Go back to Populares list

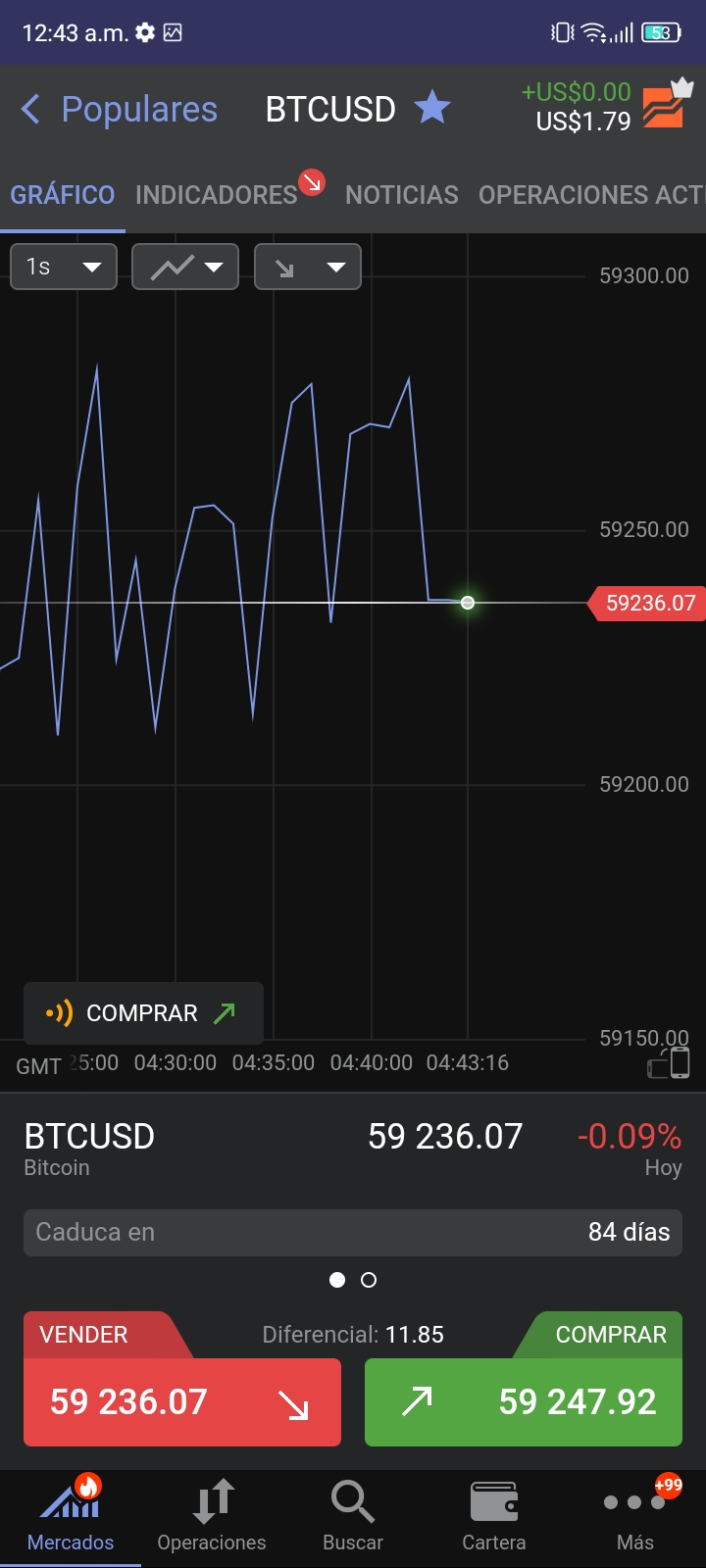120,109
